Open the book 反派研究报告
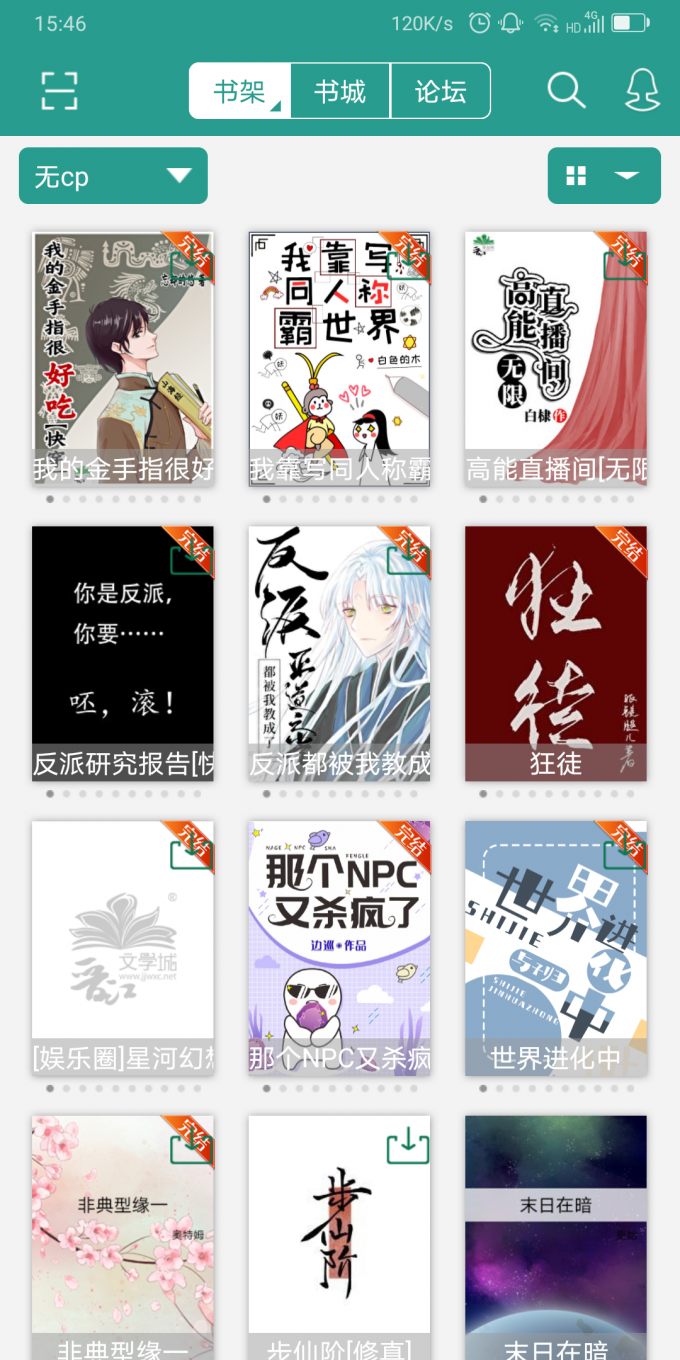Image resolution: width=680 pixels, height=1360 pixels. point(123,652)
